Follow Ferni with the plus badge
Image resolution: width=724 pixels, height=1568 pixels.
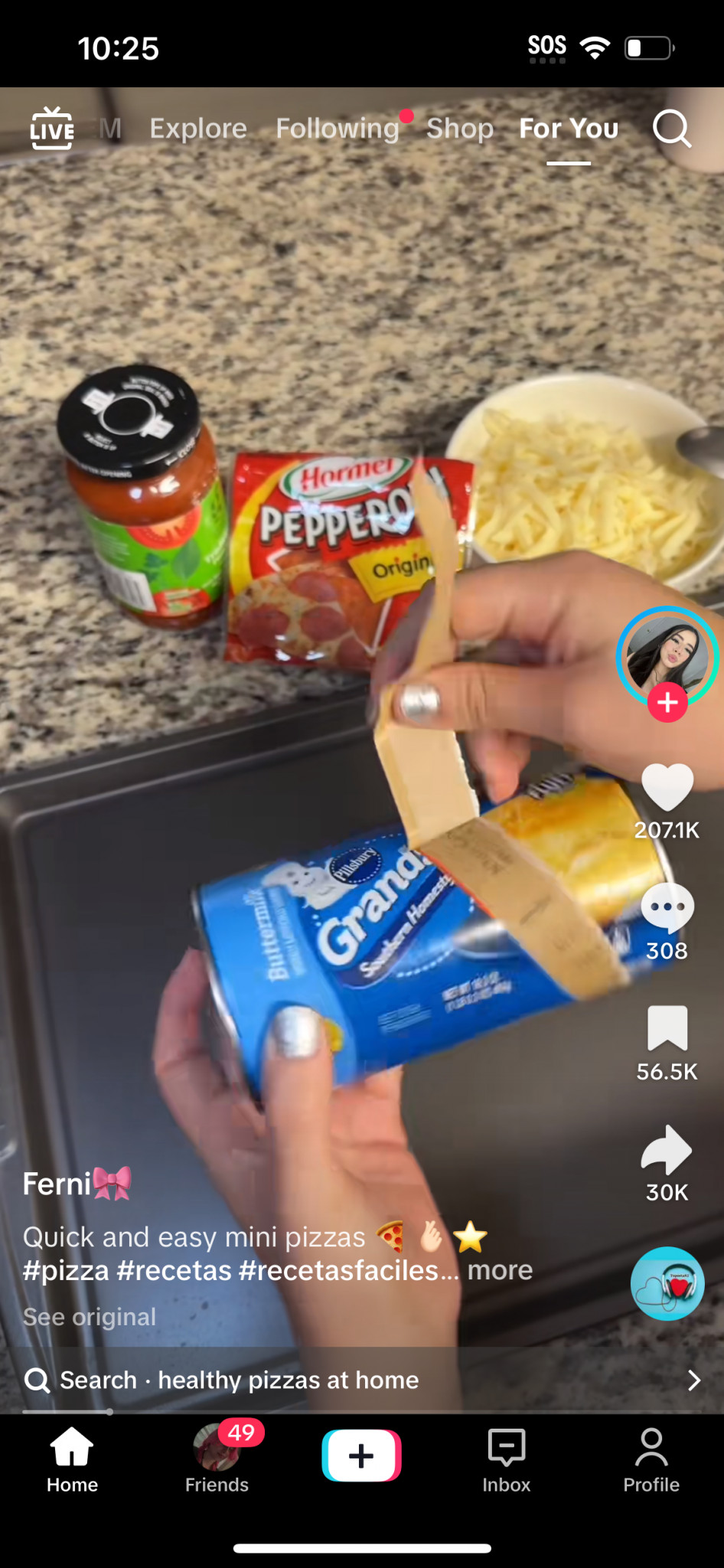click(667, 702)
